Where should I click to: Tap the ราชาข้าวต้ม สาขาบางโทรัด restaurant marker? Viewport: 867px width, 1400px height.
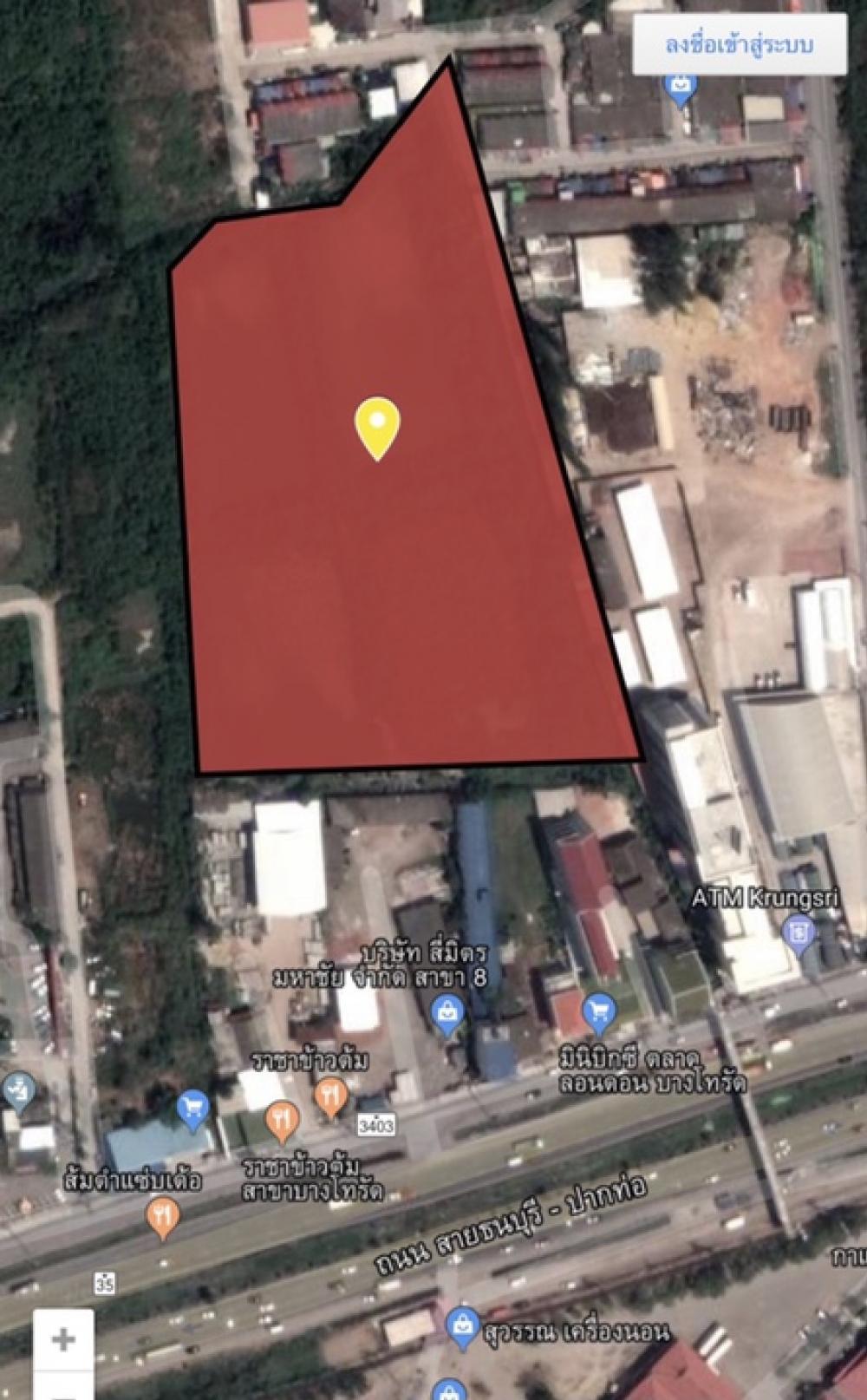(x=282, y=1122)
